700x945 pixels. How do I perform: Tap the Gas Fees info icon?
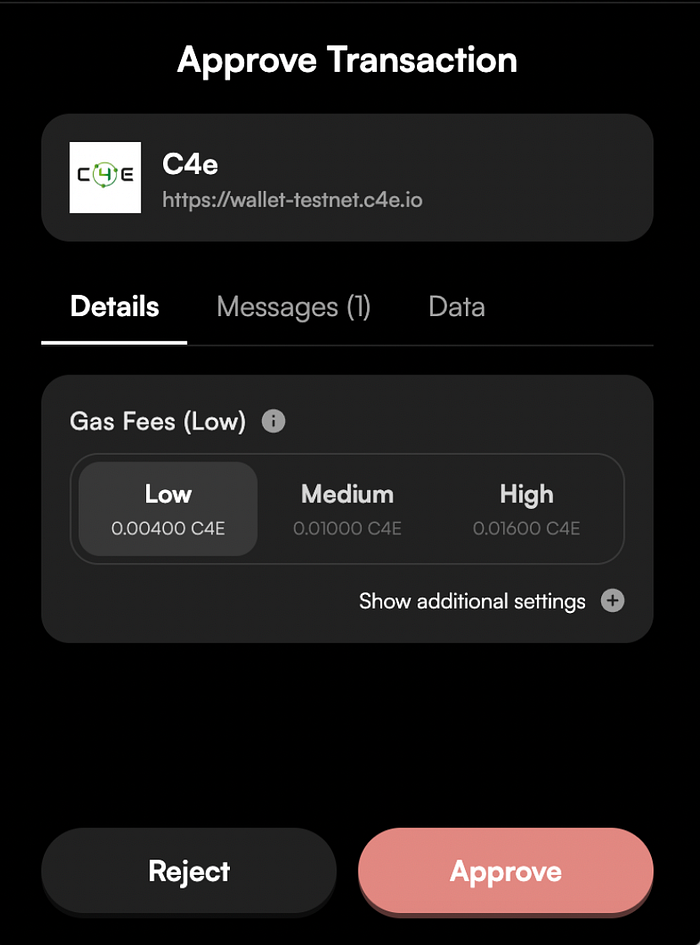[273, 422]
